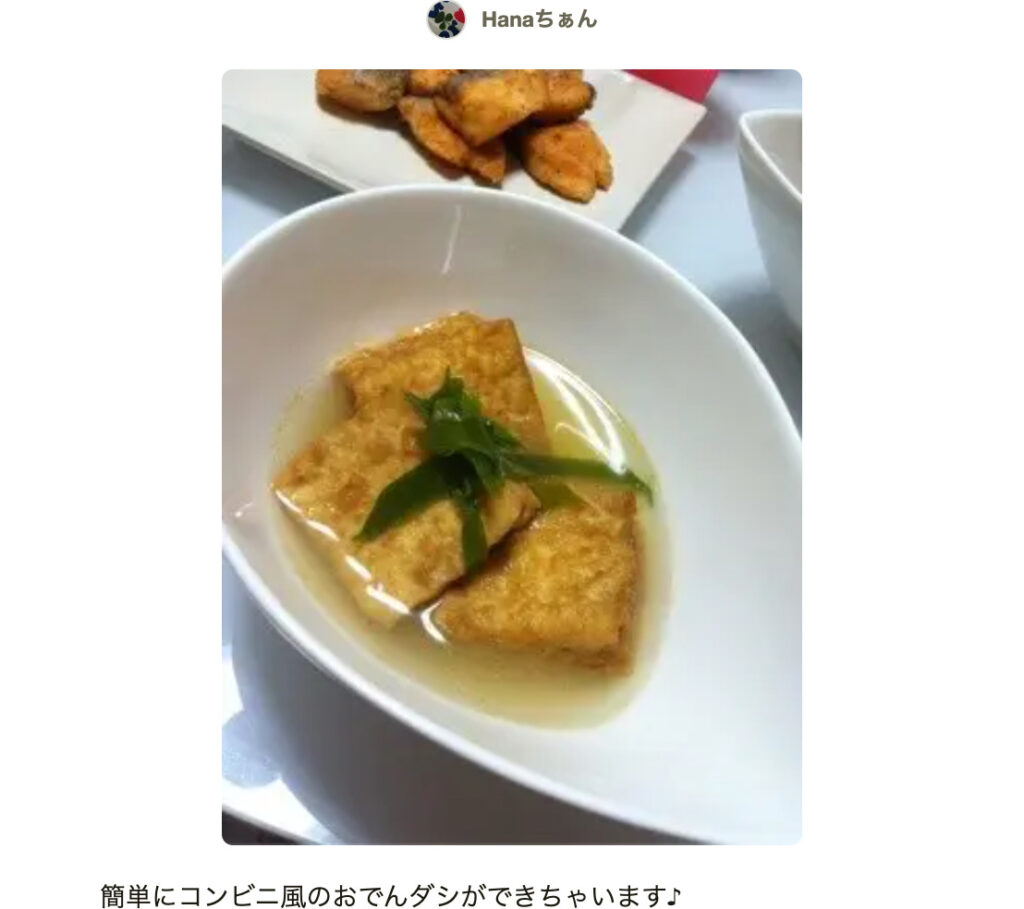The image size is (1024, 909).
Task: Open Hanaちゃん's author profile
Action: [x=538, y=19]
